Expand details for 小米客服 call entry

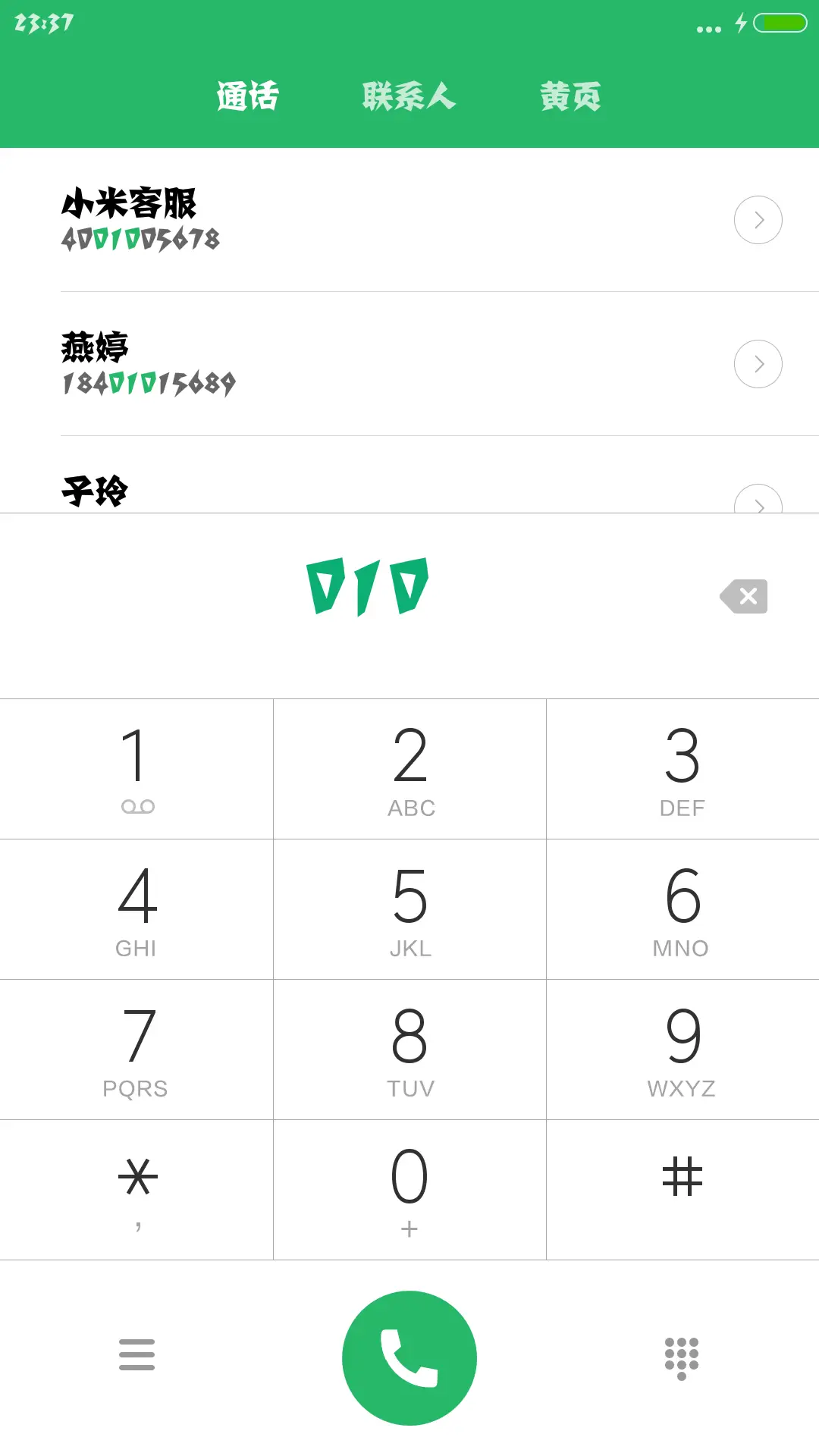point(758,220)
